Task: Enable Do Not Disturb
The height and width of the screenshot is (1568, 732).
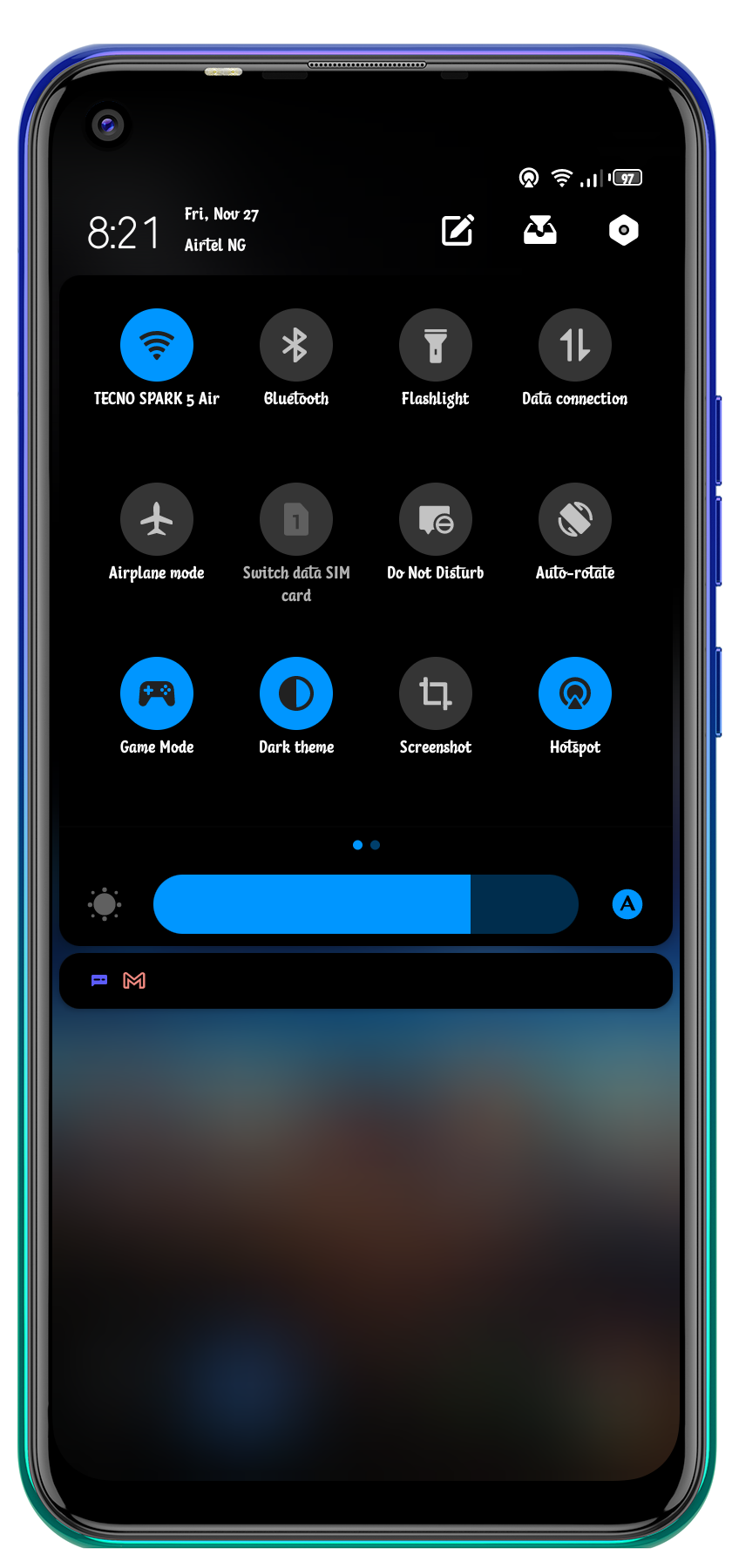Action: 436,519
